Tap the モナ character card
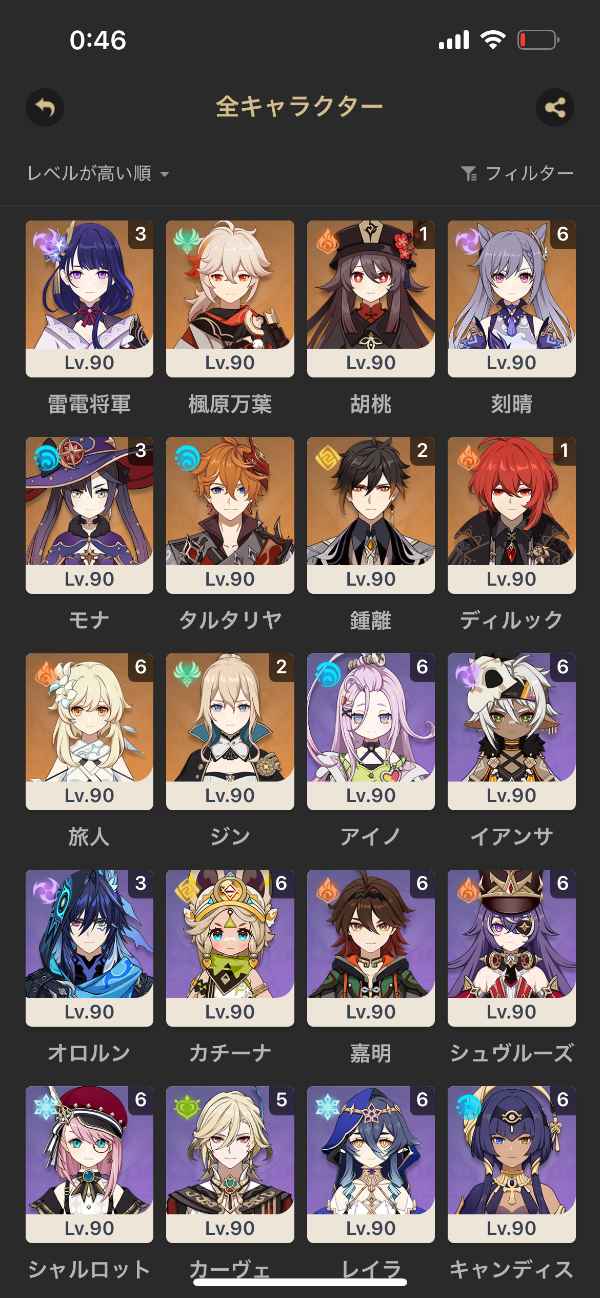 point(89,515)
